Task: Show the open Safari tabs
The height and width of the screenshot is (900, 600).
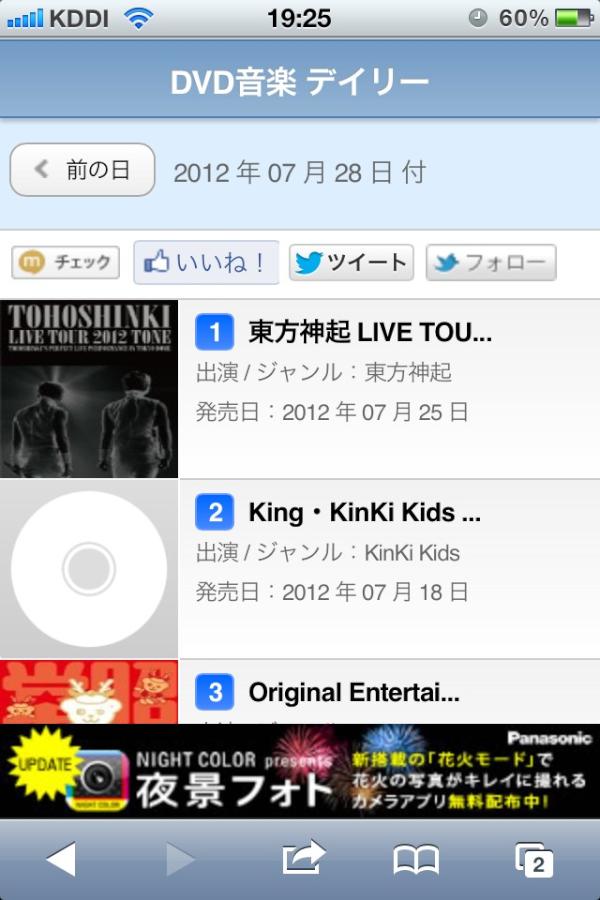Action: 534,859
